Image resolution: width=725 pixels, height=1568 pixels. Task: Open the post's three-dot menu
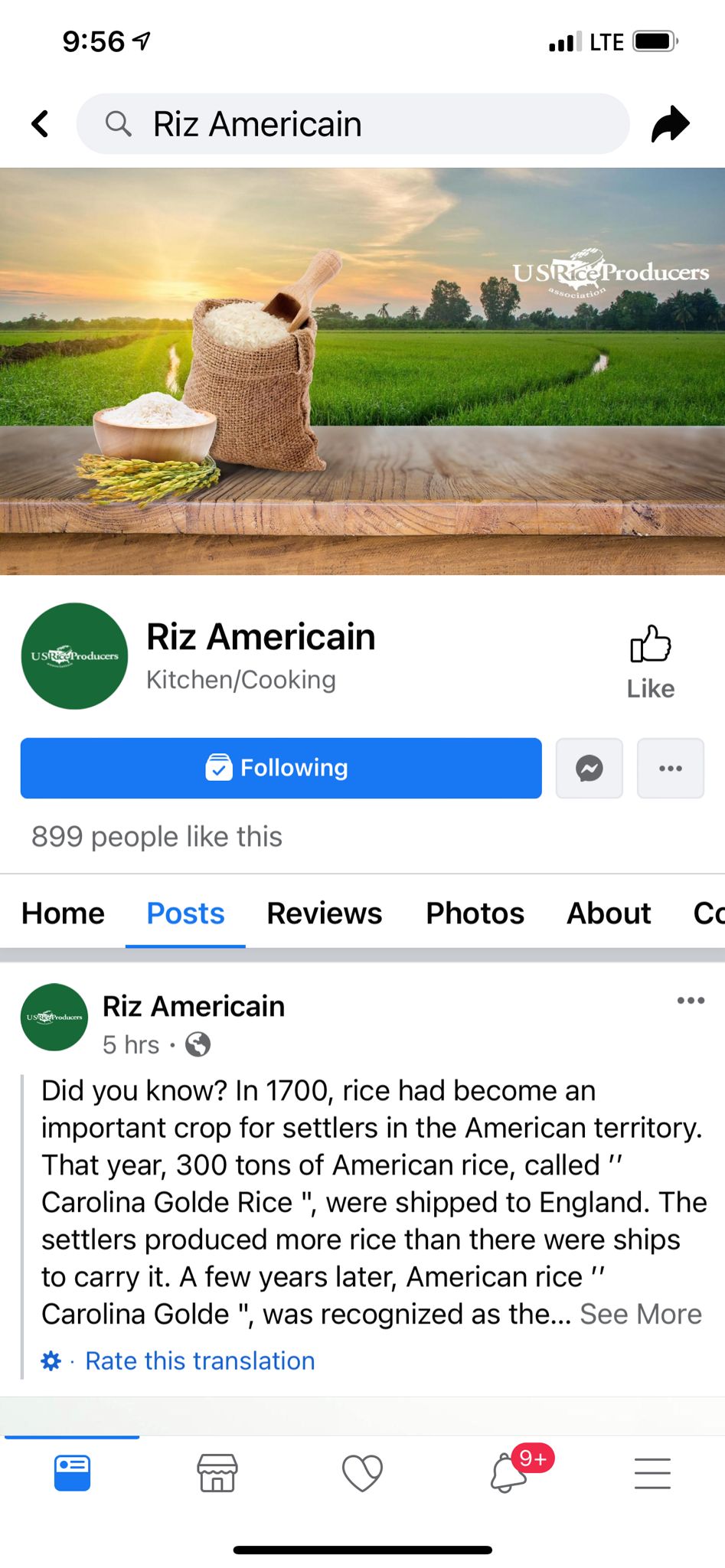[691, 1001]
